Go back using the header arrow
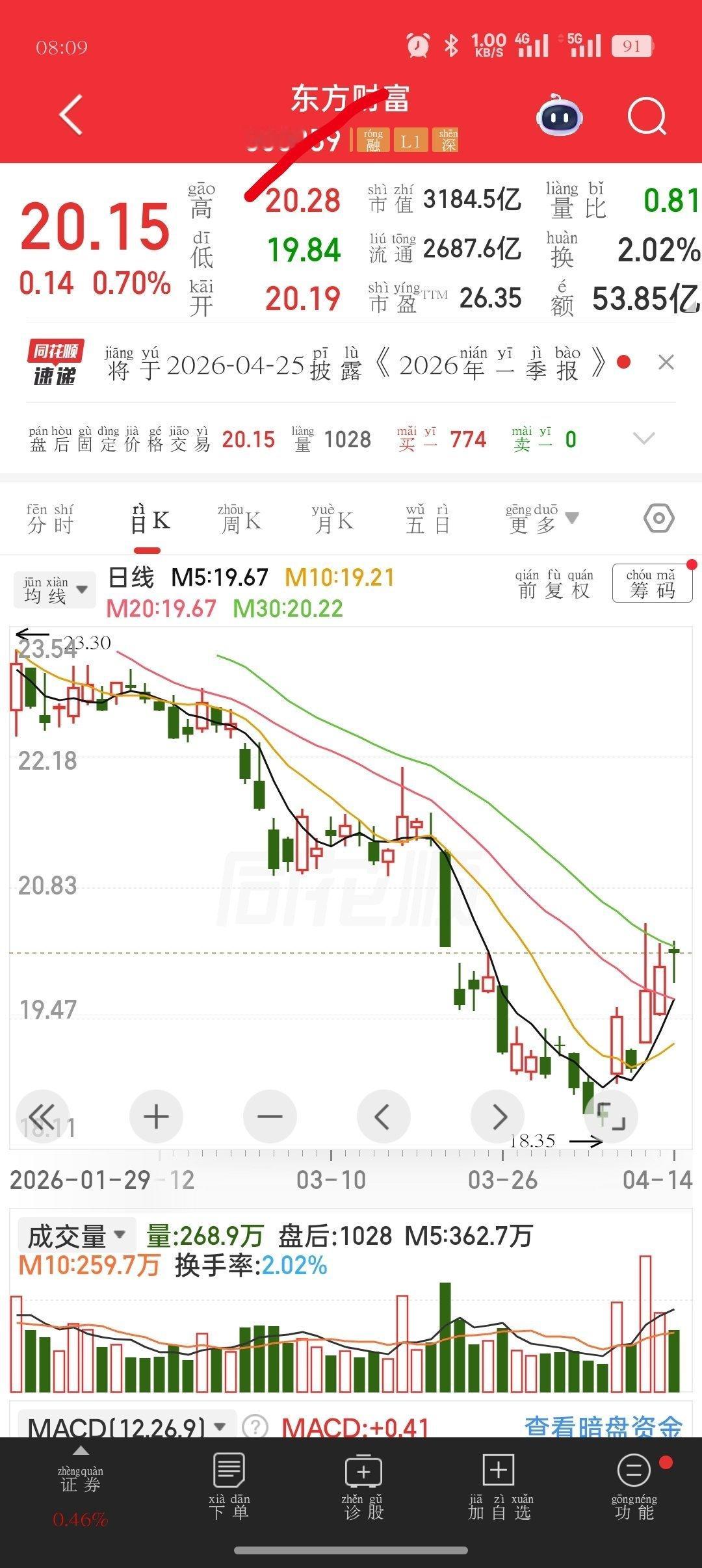 coord(71,115)
